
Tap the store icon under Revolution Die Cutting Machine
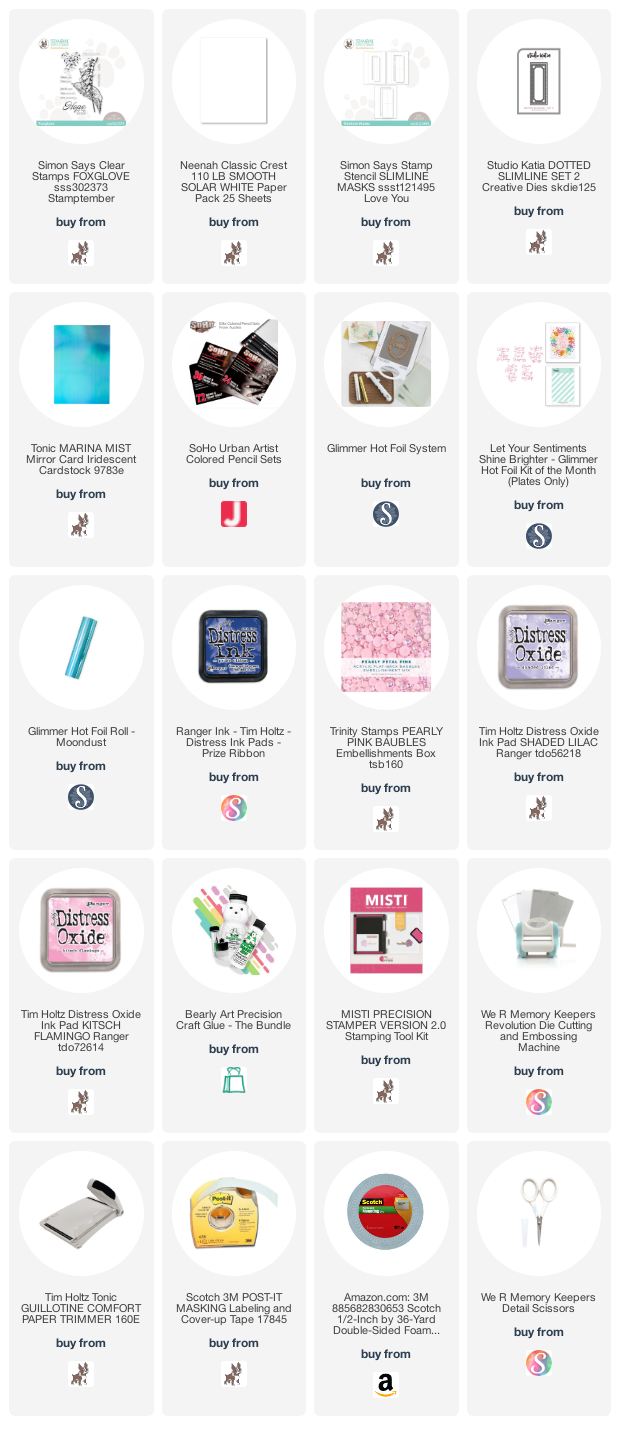(x=538, y=1102)
